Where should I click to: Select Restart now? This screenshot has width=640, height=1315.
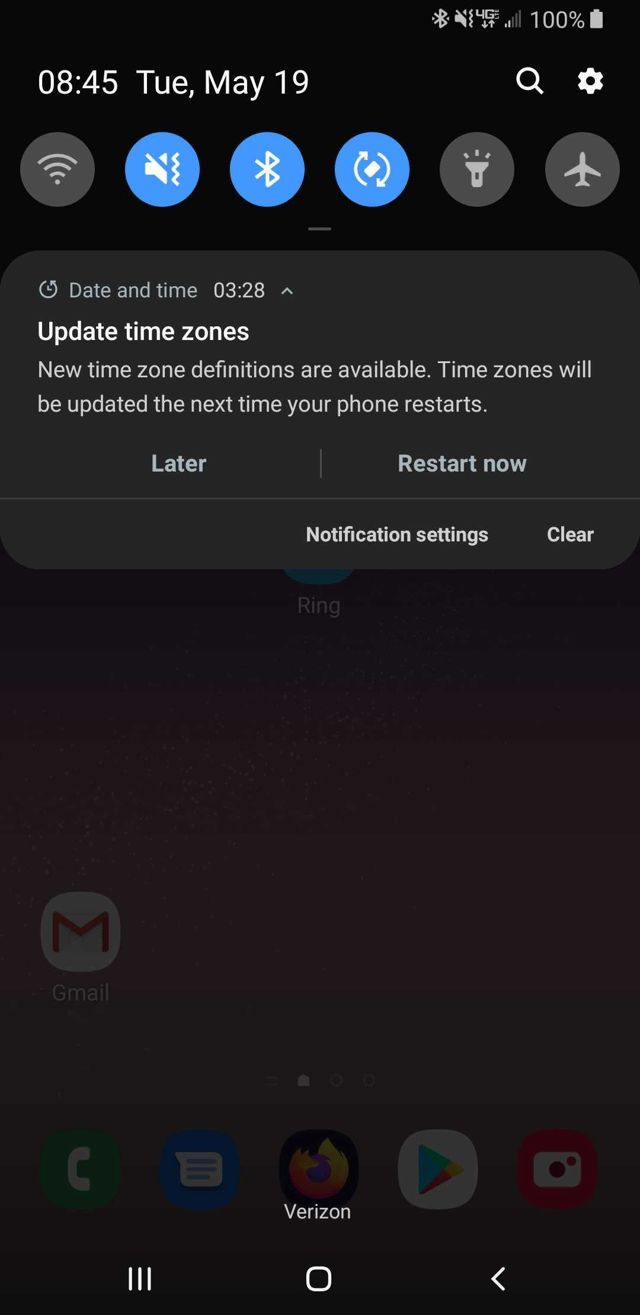pyautogui.click(x=461, y=463)
